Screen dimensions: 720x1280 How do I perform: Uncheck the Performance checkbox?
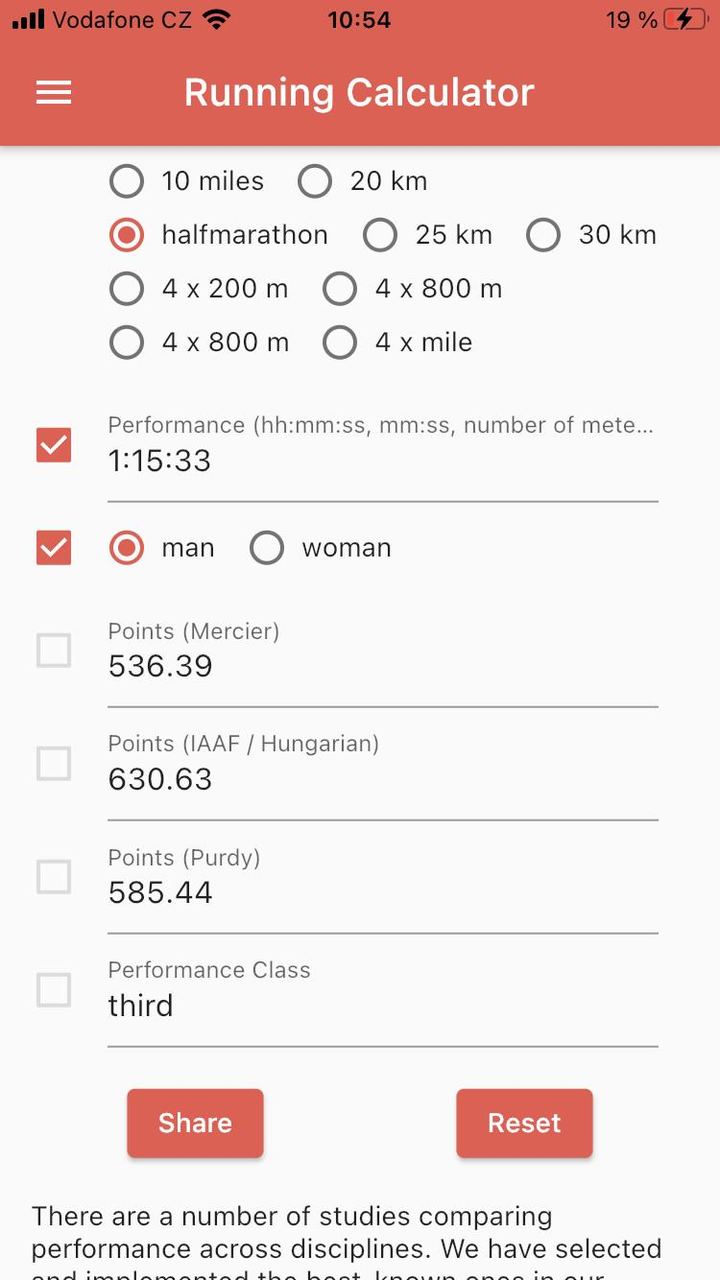(x=53, y=446)
